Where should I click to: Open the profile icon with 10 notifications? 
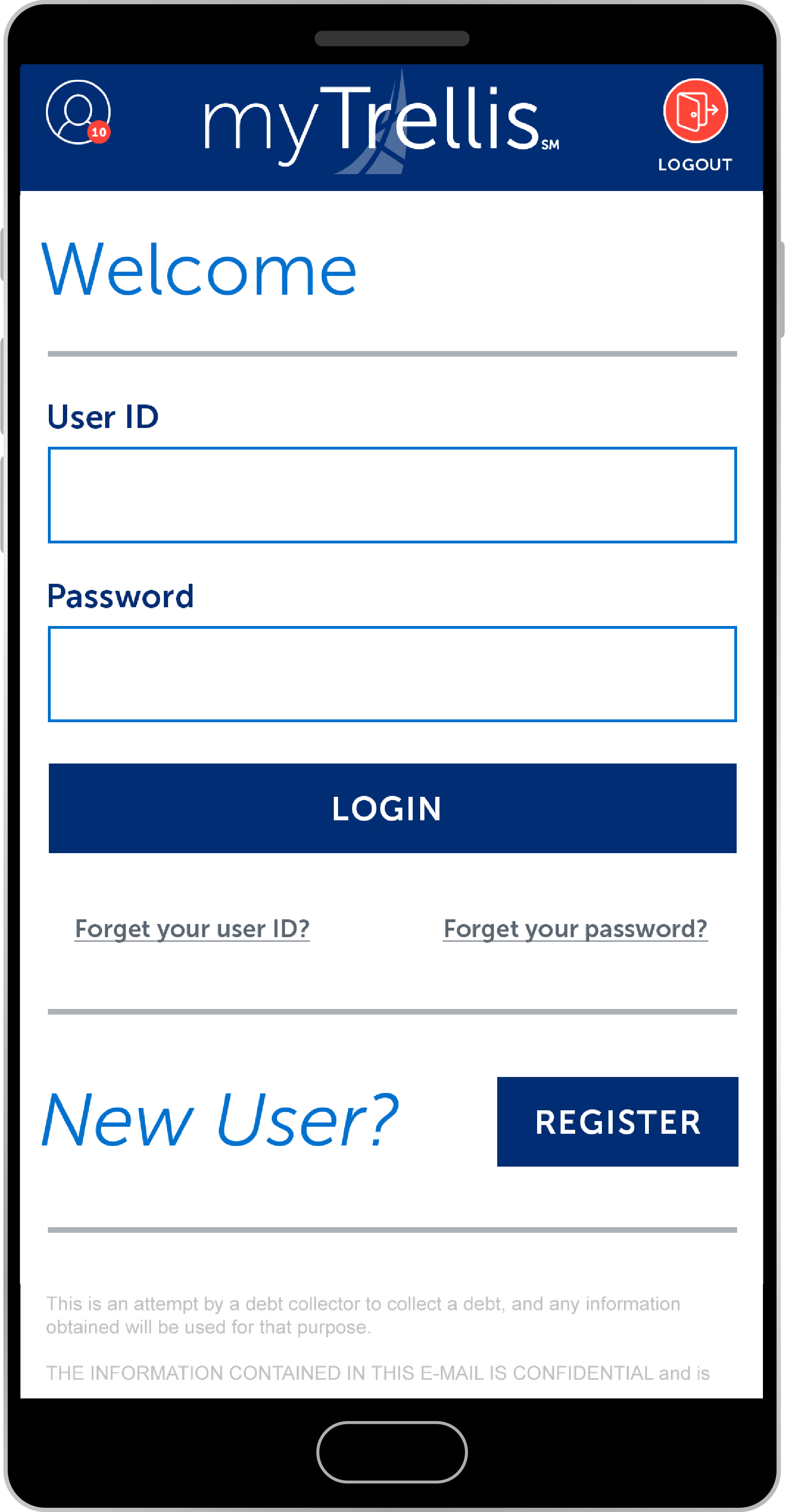(79, 112)
